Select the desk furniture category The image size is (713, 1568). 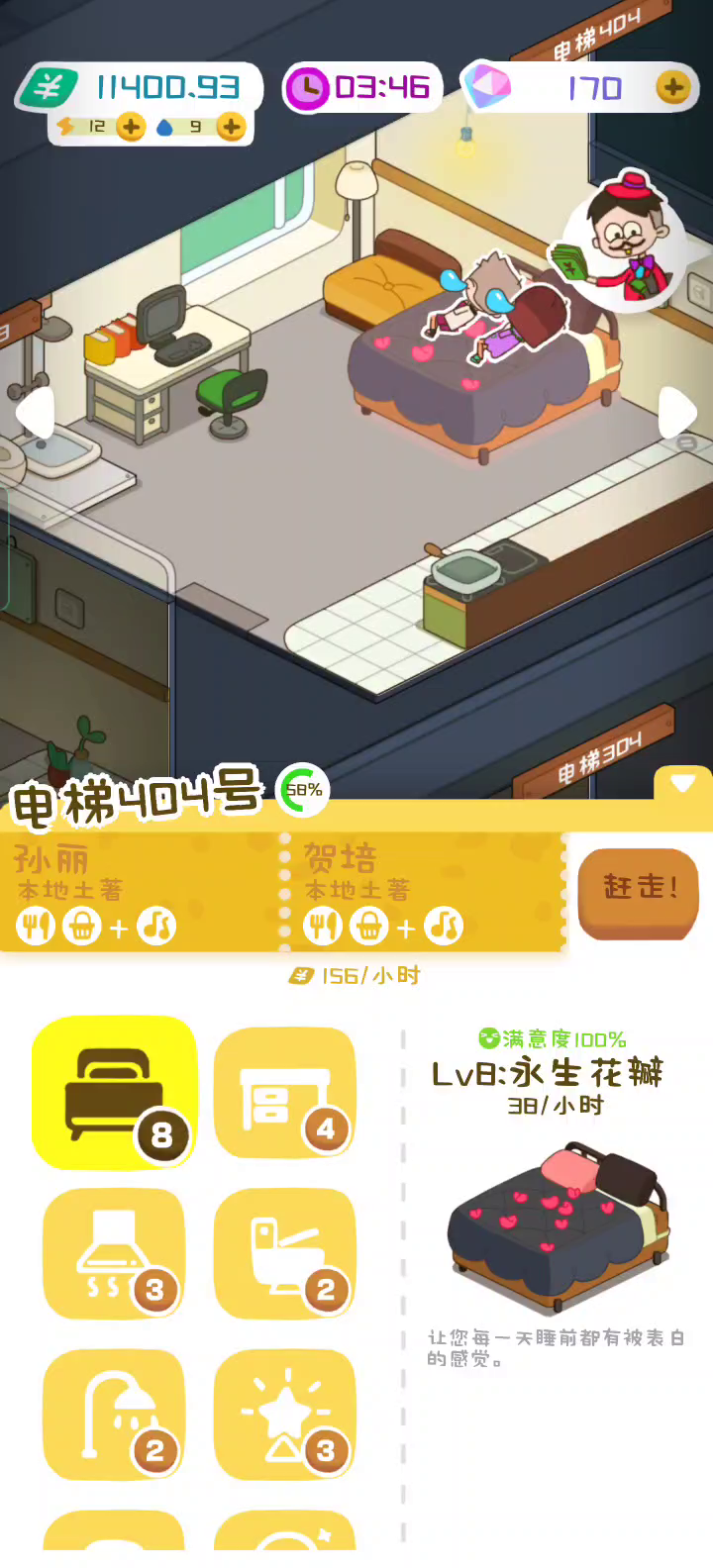[285, 1093]
